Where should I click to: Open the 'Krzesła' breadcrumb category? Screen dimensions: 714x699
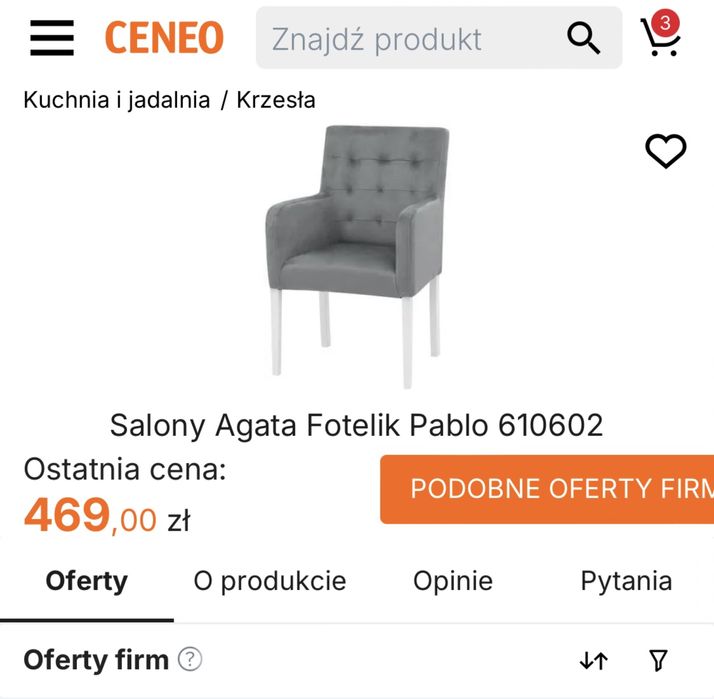coord(276,100)
